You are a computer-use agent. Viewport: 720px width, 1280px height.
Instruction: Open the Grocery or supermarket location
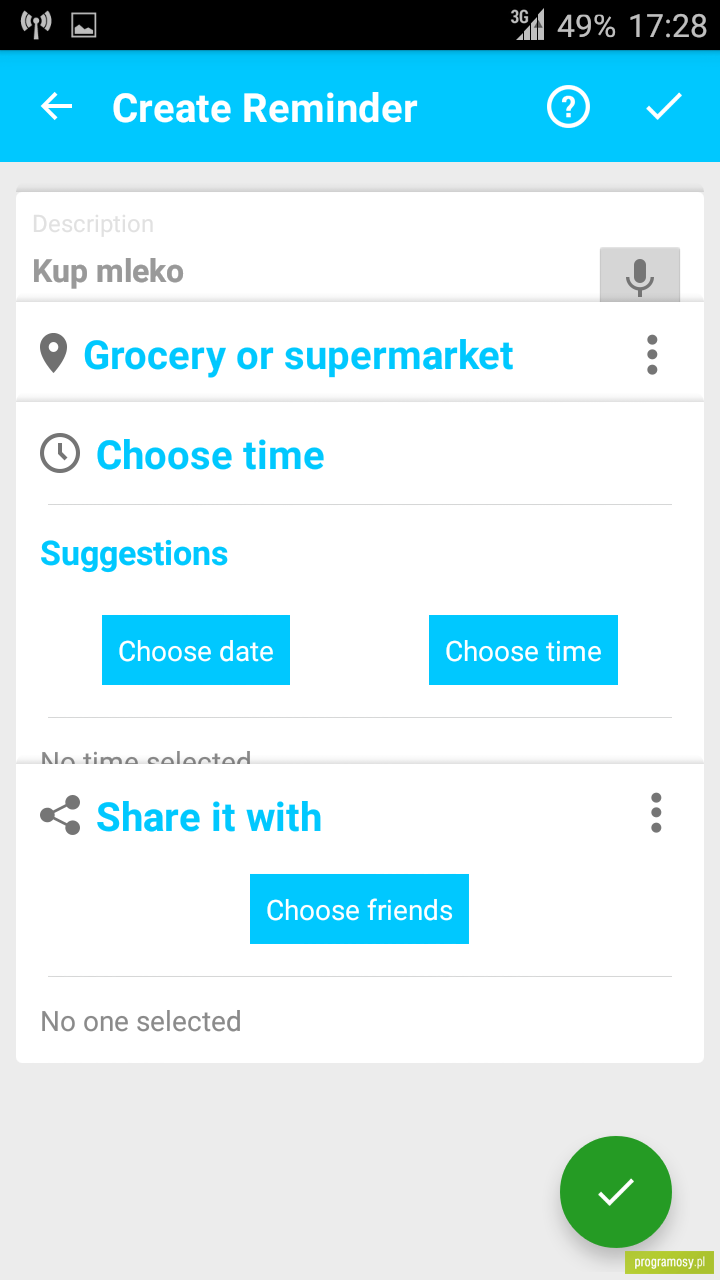coord(298,355)
